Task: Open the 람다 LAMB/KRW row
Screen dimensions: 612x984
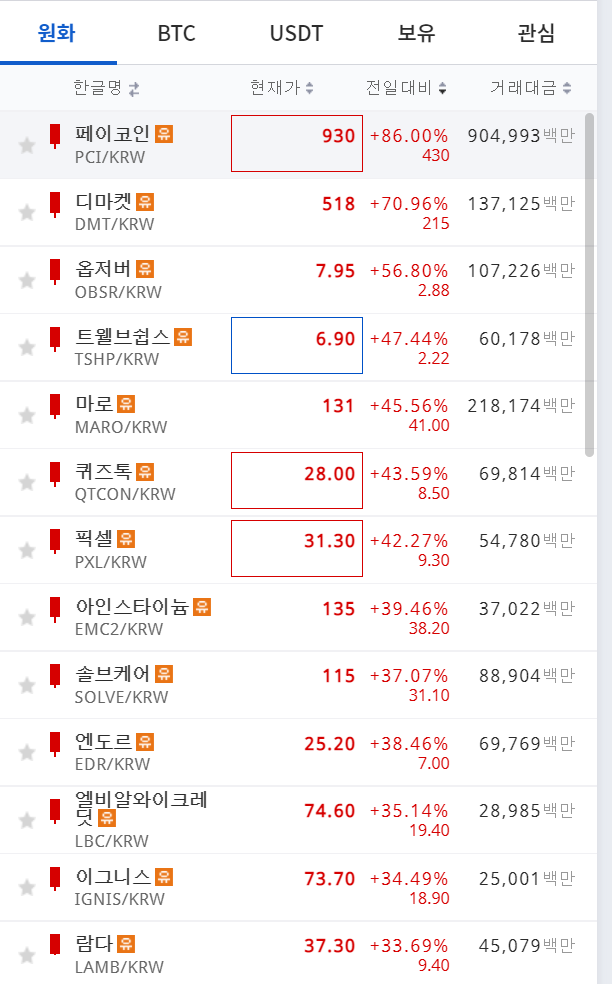Action: click(x=298, y=953)
